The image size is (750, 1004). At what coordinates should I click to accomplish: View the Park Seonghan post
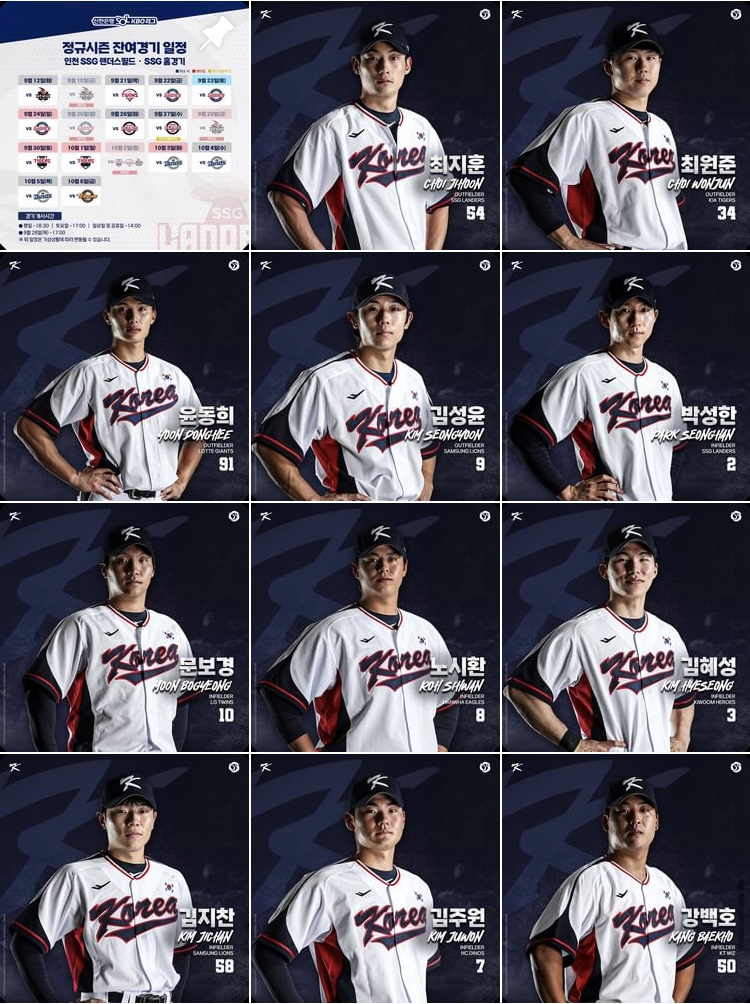pyautogui.click(x=626, y=376)
